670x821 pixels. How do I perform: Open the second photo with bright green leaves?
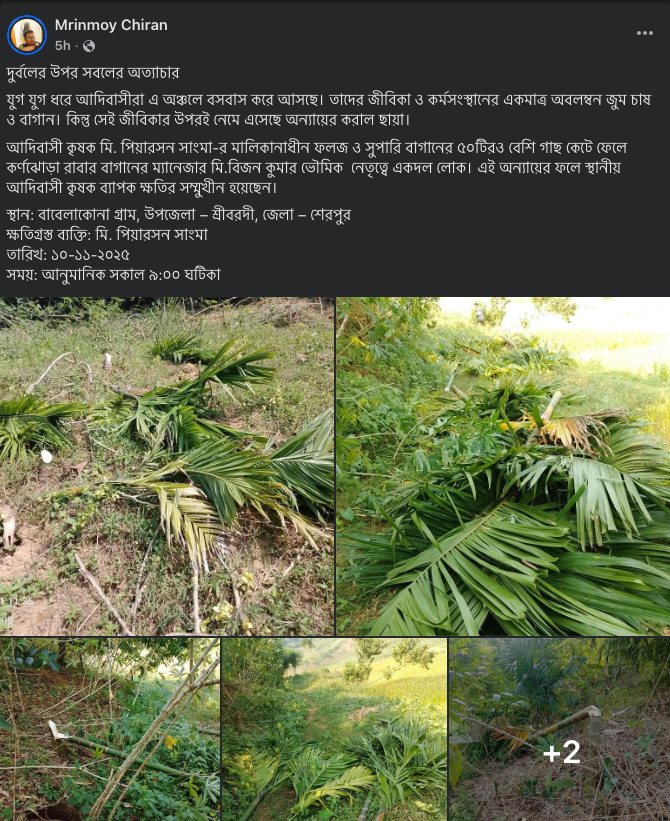tap(503, 466)
